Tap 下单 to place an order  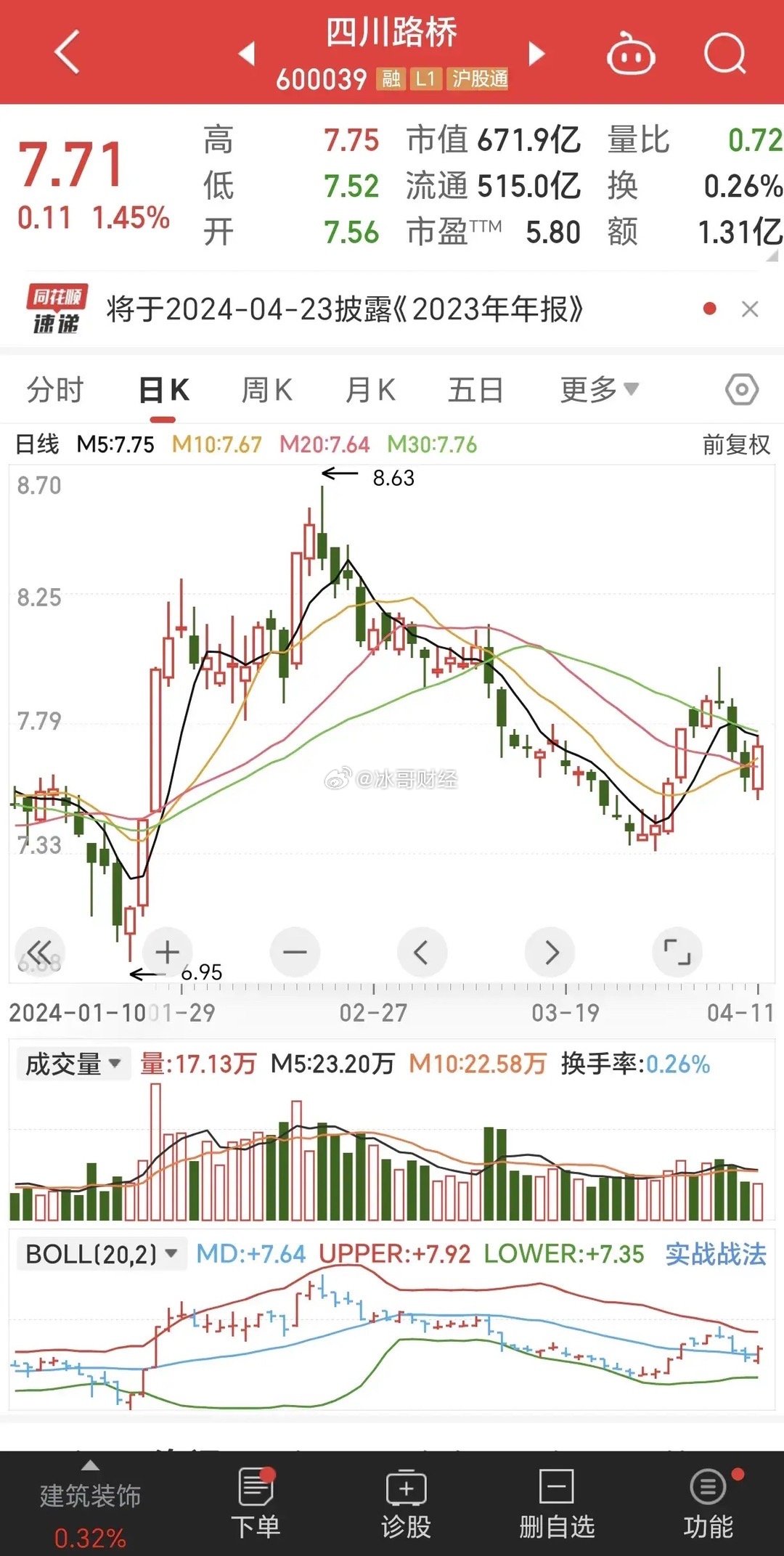point(256,1503)
